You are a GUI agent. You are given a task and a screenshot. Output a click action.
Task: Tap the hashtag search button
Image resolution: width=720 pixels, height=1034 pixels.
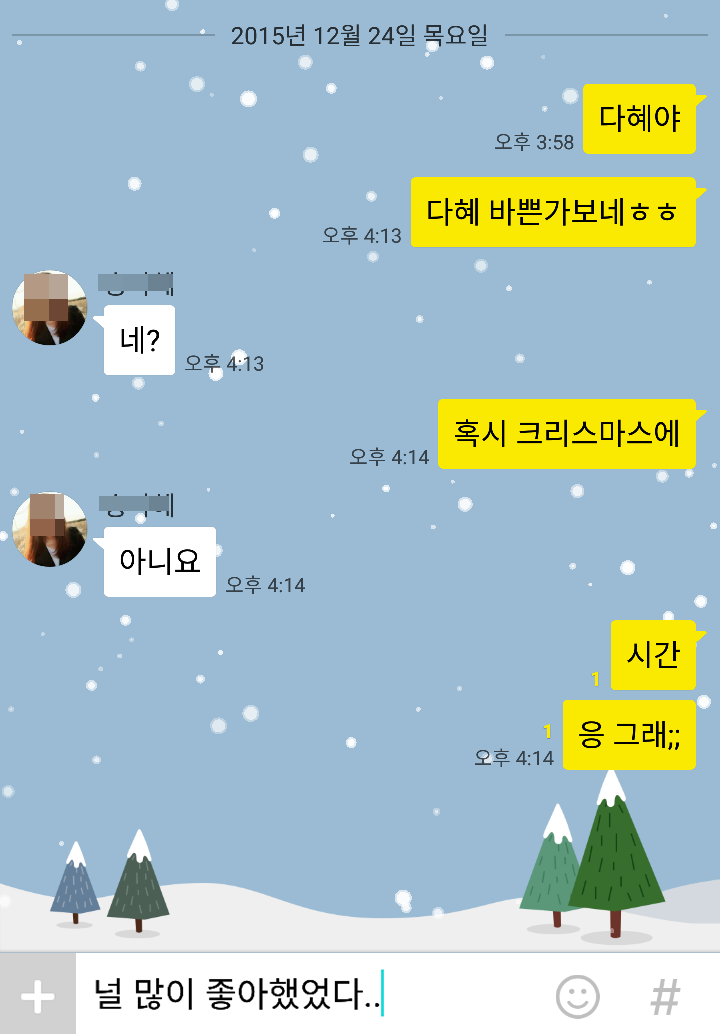coord(665,996)
